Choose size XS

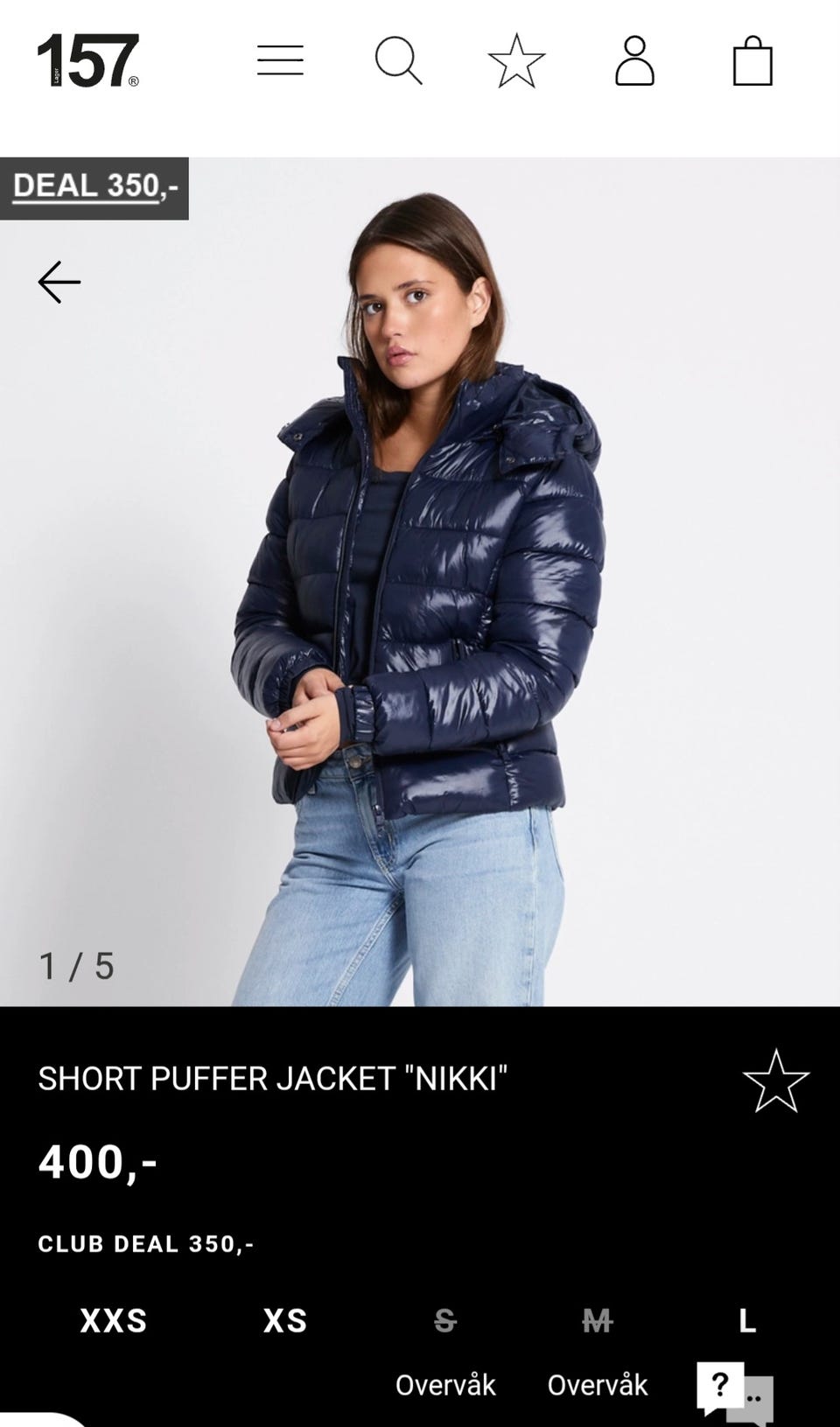point(285,1320)
